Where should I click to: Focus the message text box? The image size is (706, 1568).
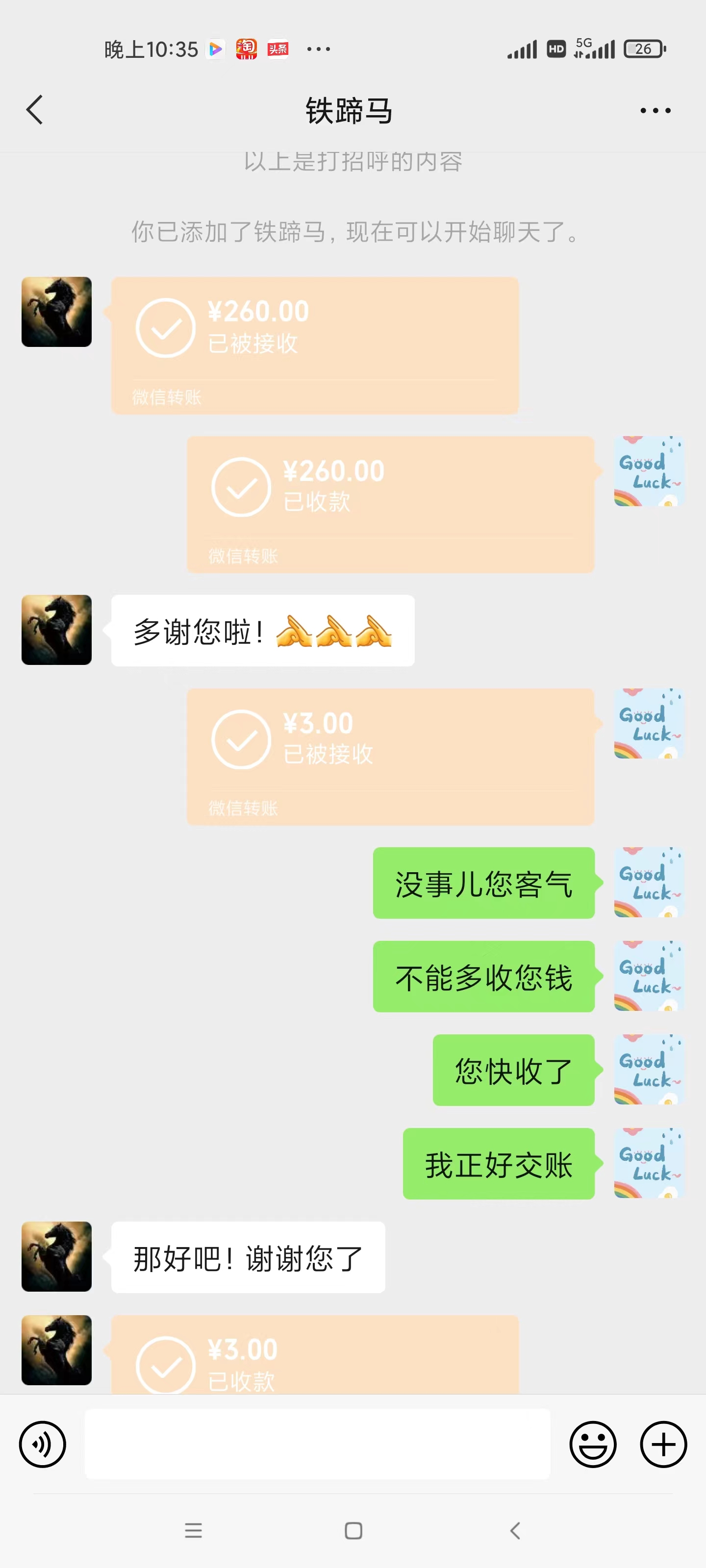[317, 1444]
